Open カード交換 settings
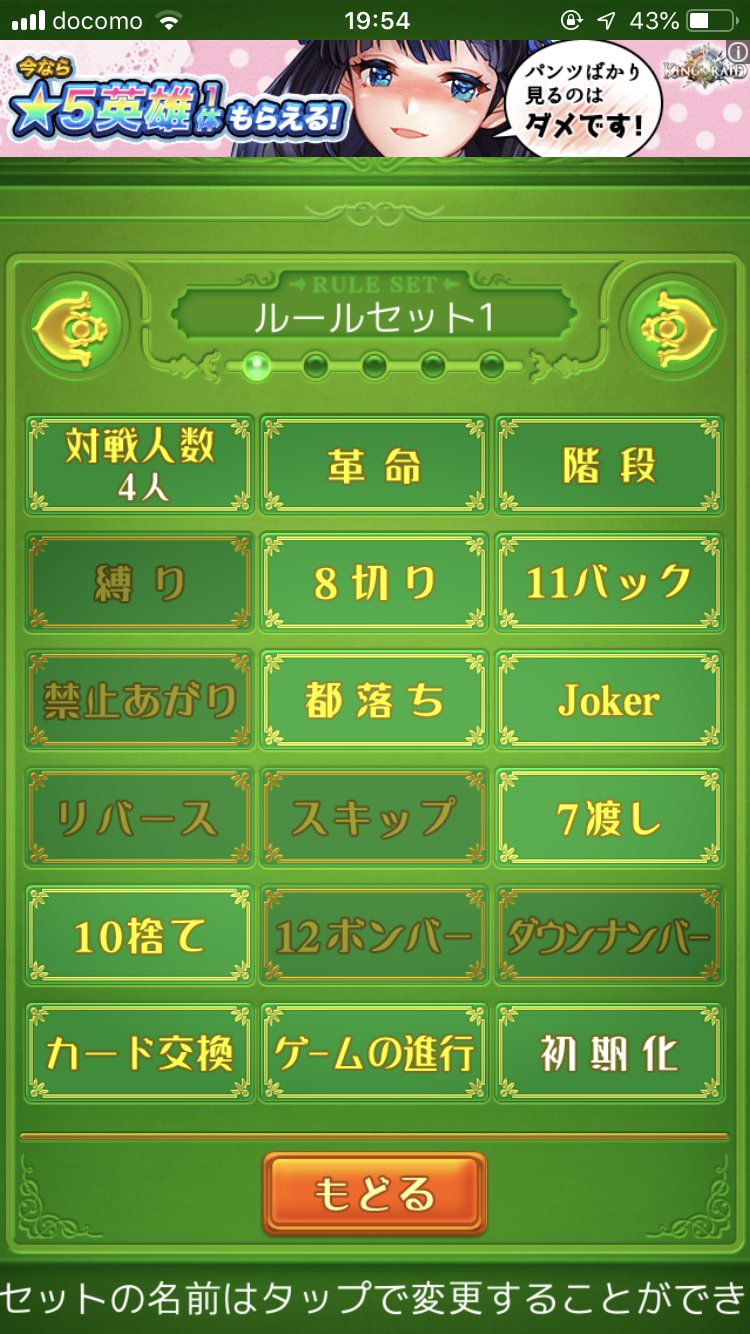 click(139, 1054)
